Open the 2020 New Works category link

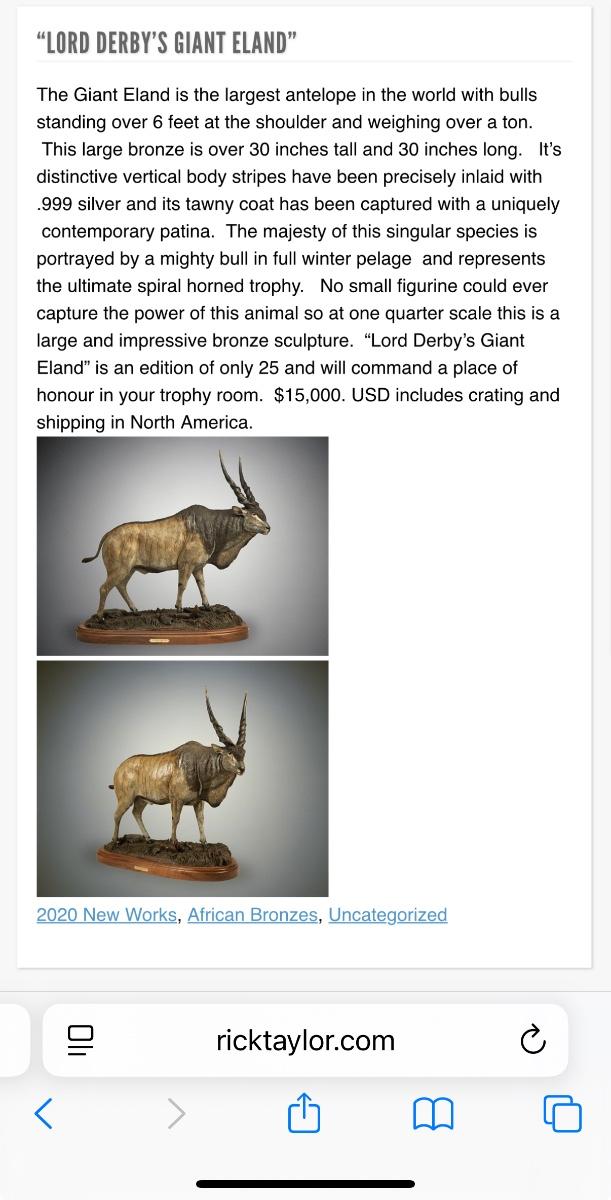(x=107, y=914)
